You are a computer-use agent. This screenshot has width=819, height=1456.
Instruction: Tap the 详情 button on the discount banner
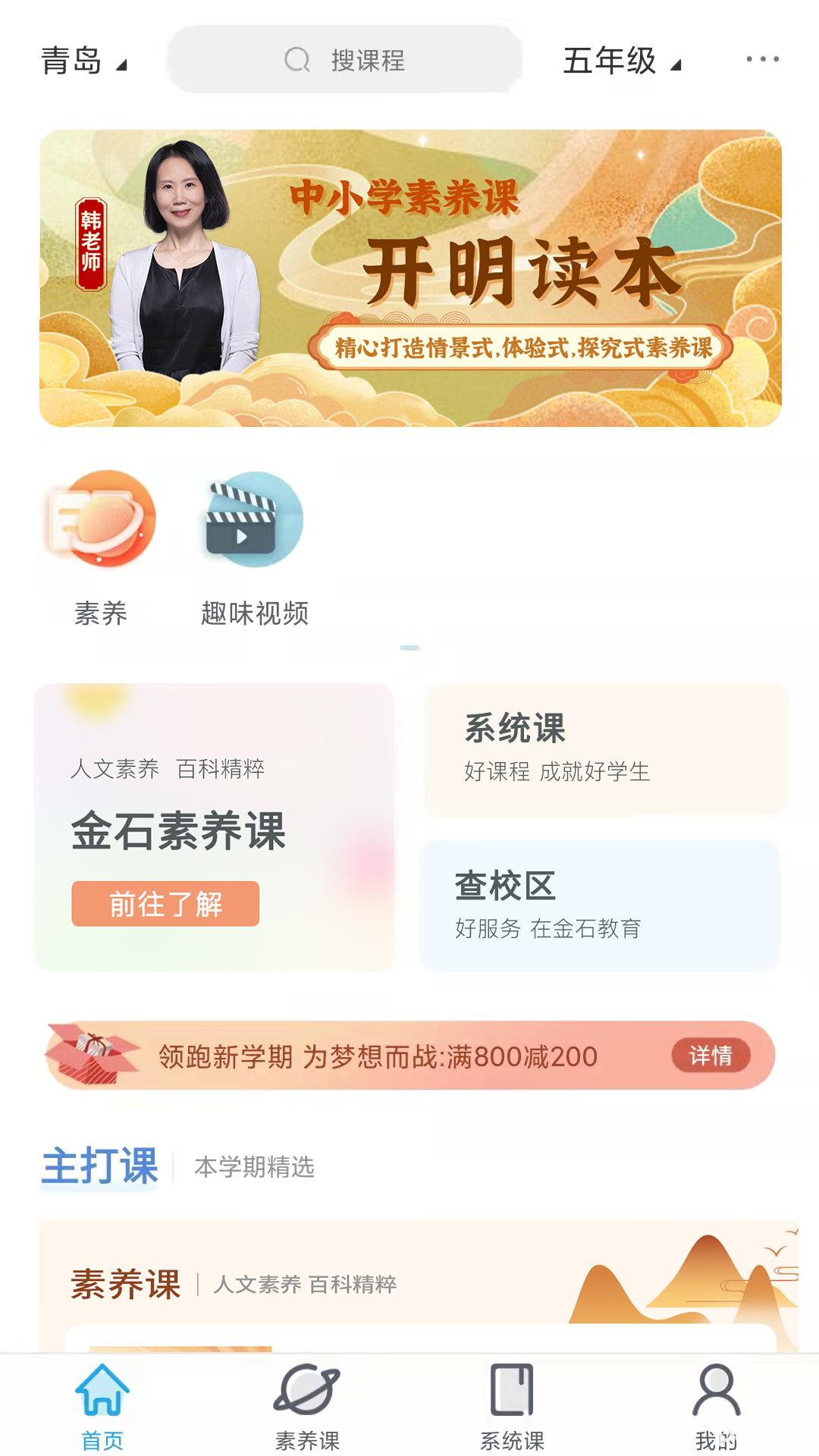coord(714,1054)
